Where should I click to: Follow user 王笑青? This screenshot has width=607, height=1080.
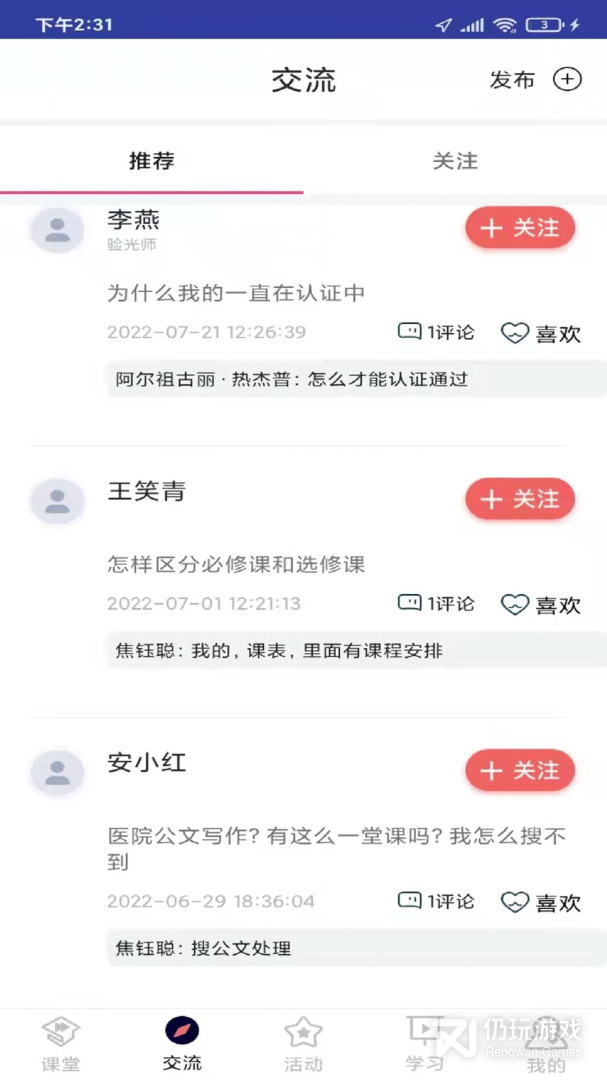(x=520, y=499)
